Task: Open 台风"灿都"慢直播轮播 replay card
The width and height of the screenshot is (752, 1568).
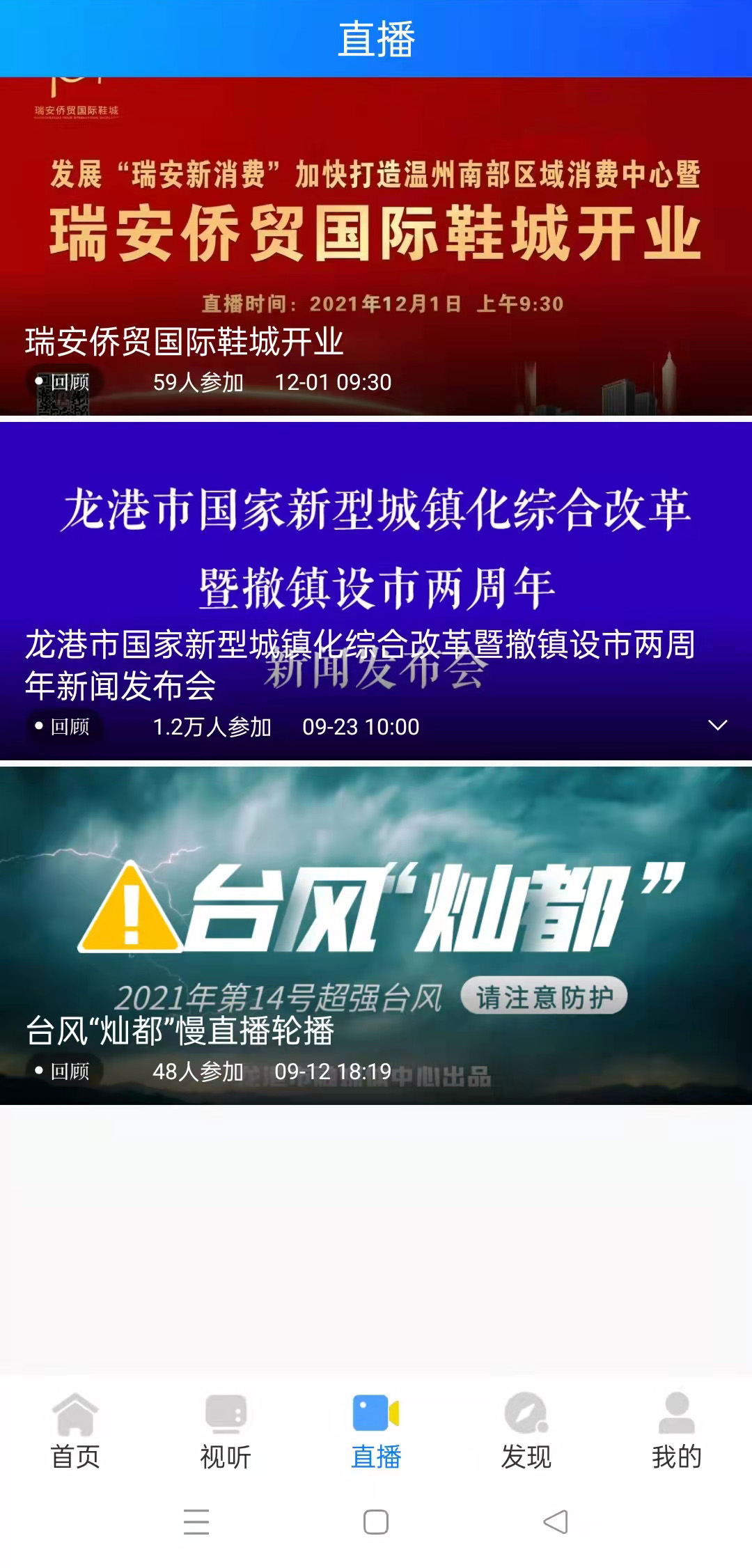Action: [376, 934]
